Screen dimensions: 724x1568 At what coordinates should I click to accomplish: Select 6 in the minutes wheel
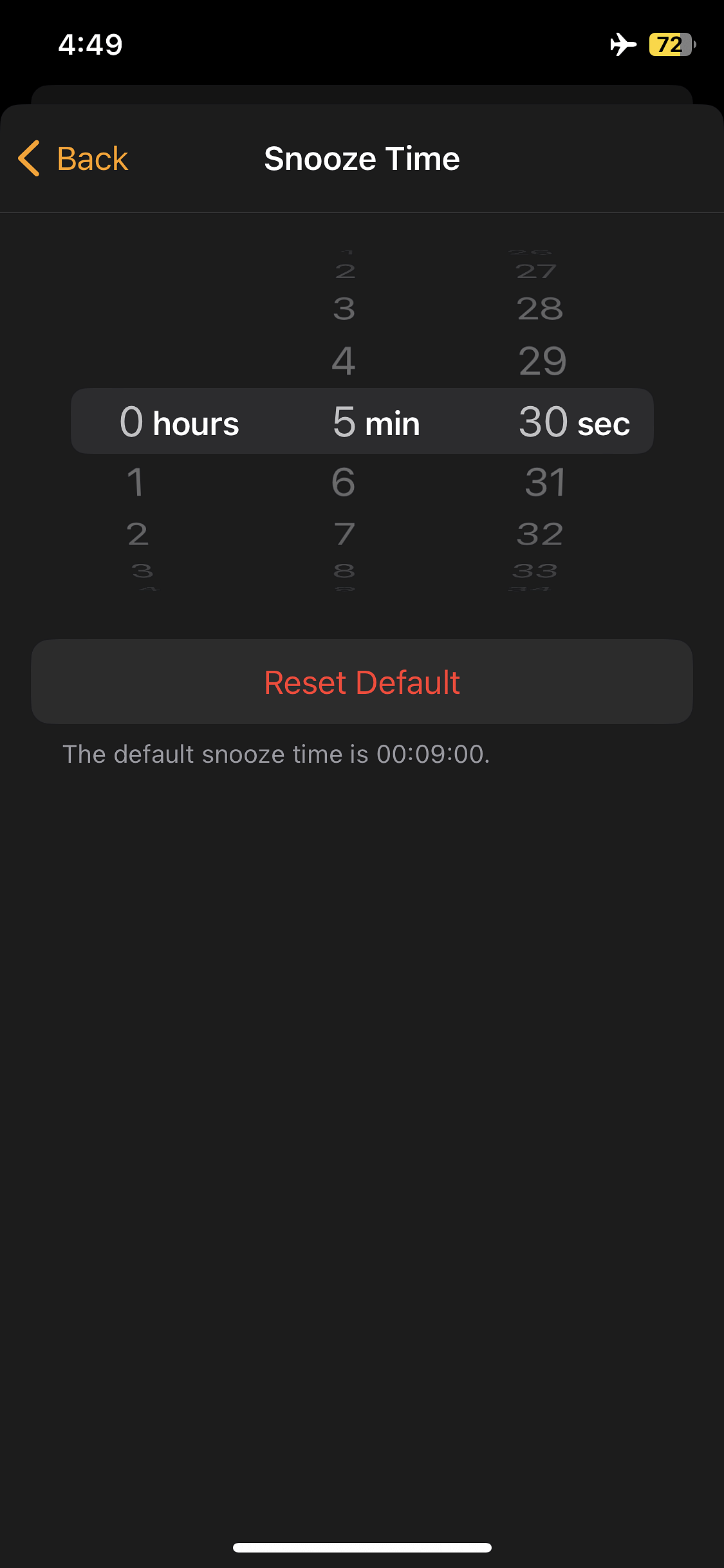[344, 482]
